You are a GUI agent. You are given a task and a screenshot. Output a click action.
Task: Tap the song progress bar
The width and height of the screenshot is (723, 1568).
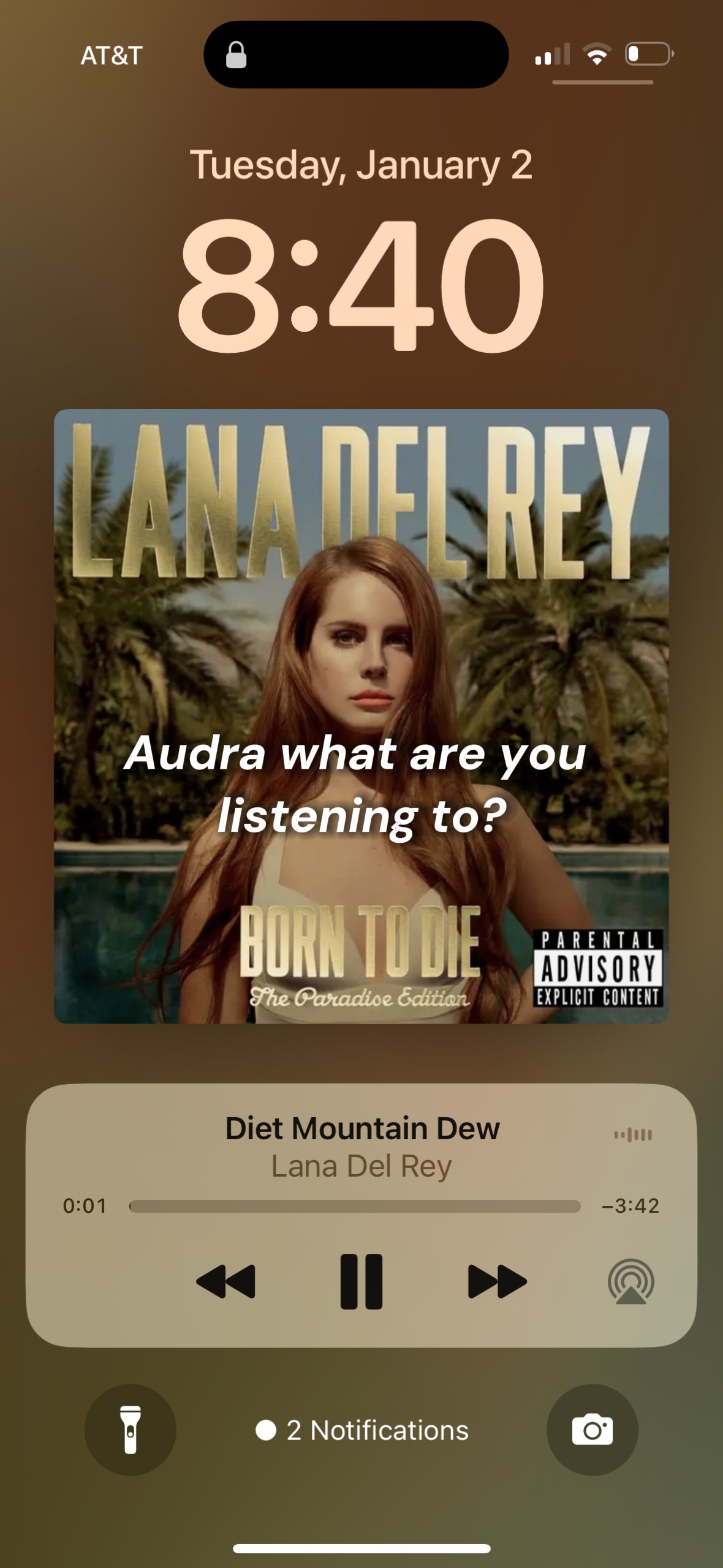pyautogui.click(x=355, y=1206)
